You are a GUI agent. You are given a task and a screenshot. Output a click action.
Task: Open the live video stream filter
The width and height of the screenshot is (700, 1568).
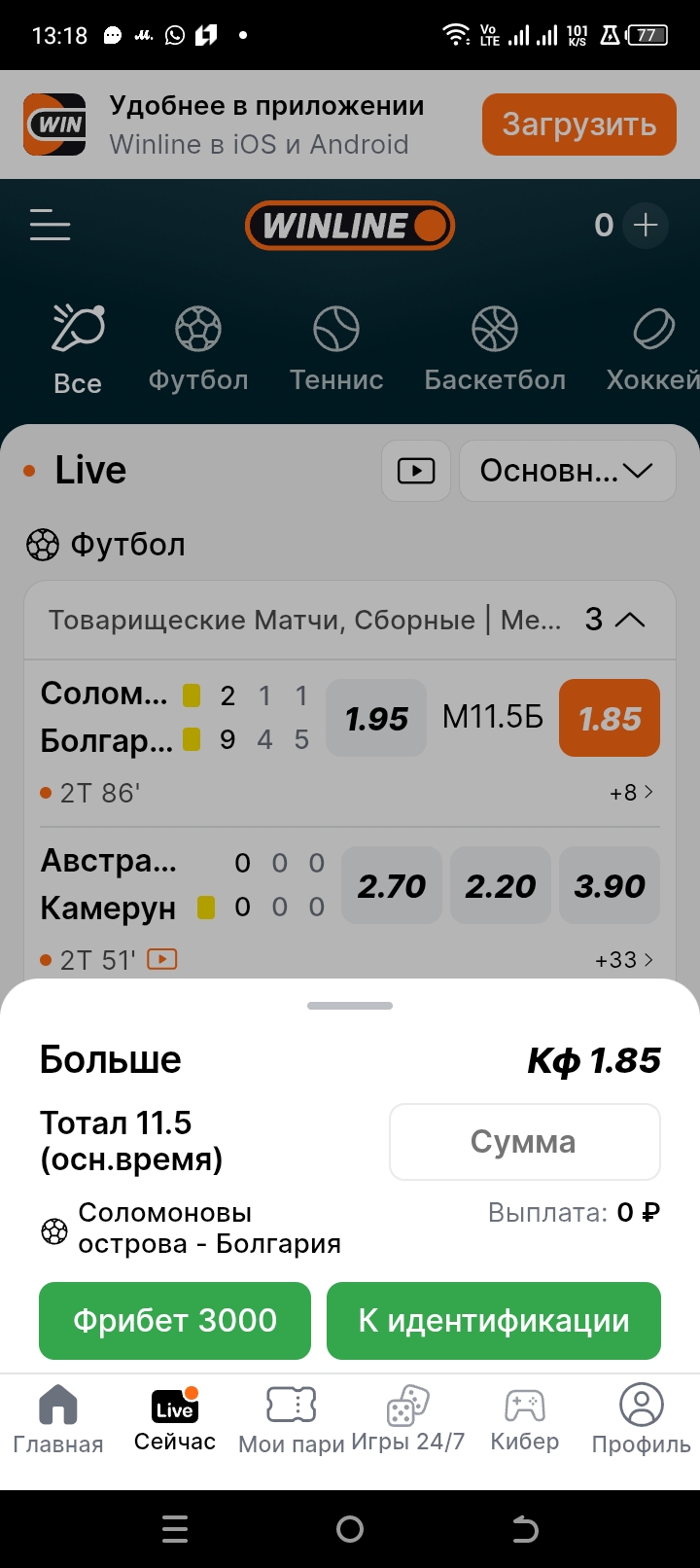416,471
